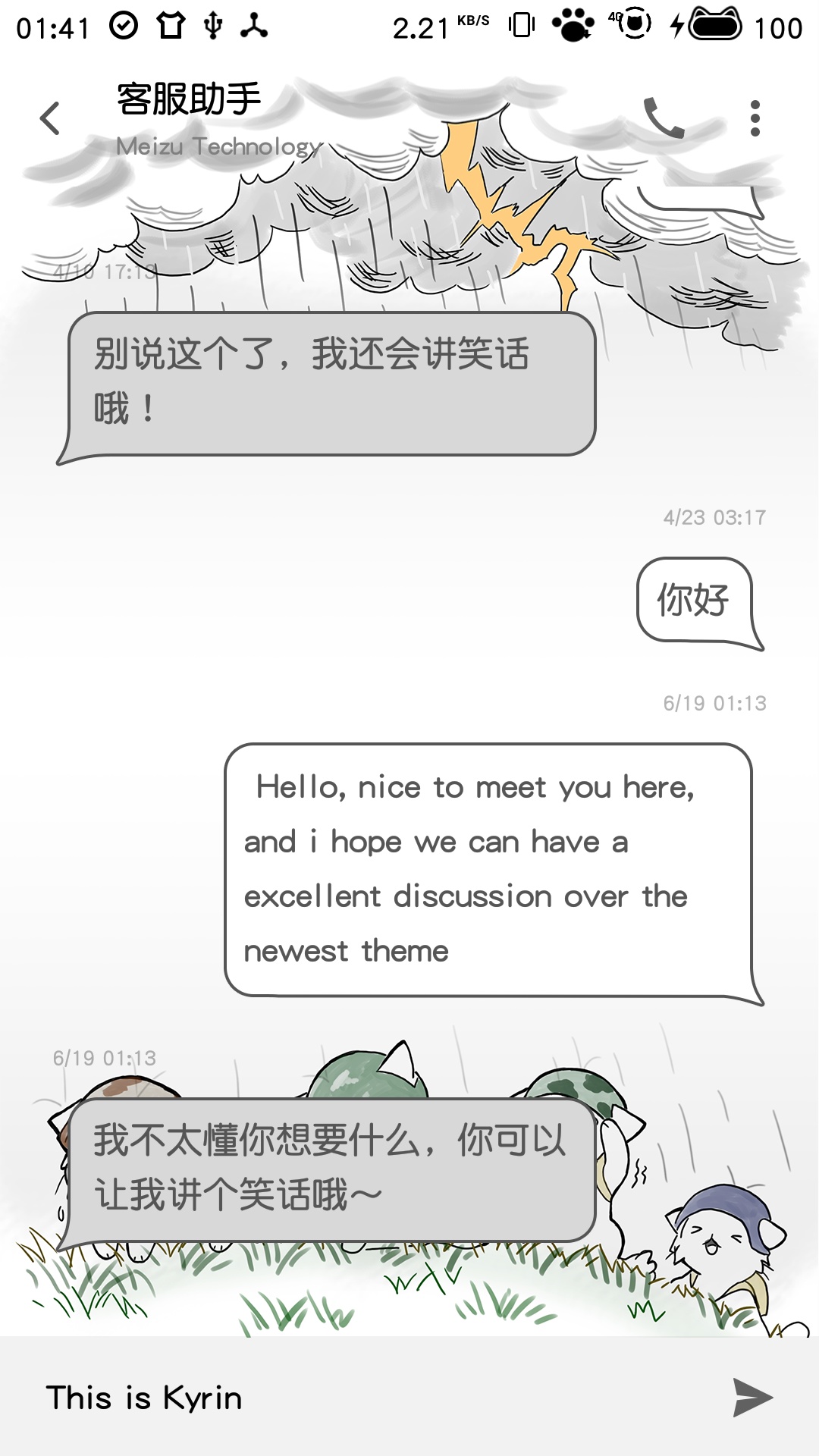Open the three-dot overflow menu
This screenshot has width=819, height=1456.
(x=755, y=118)
